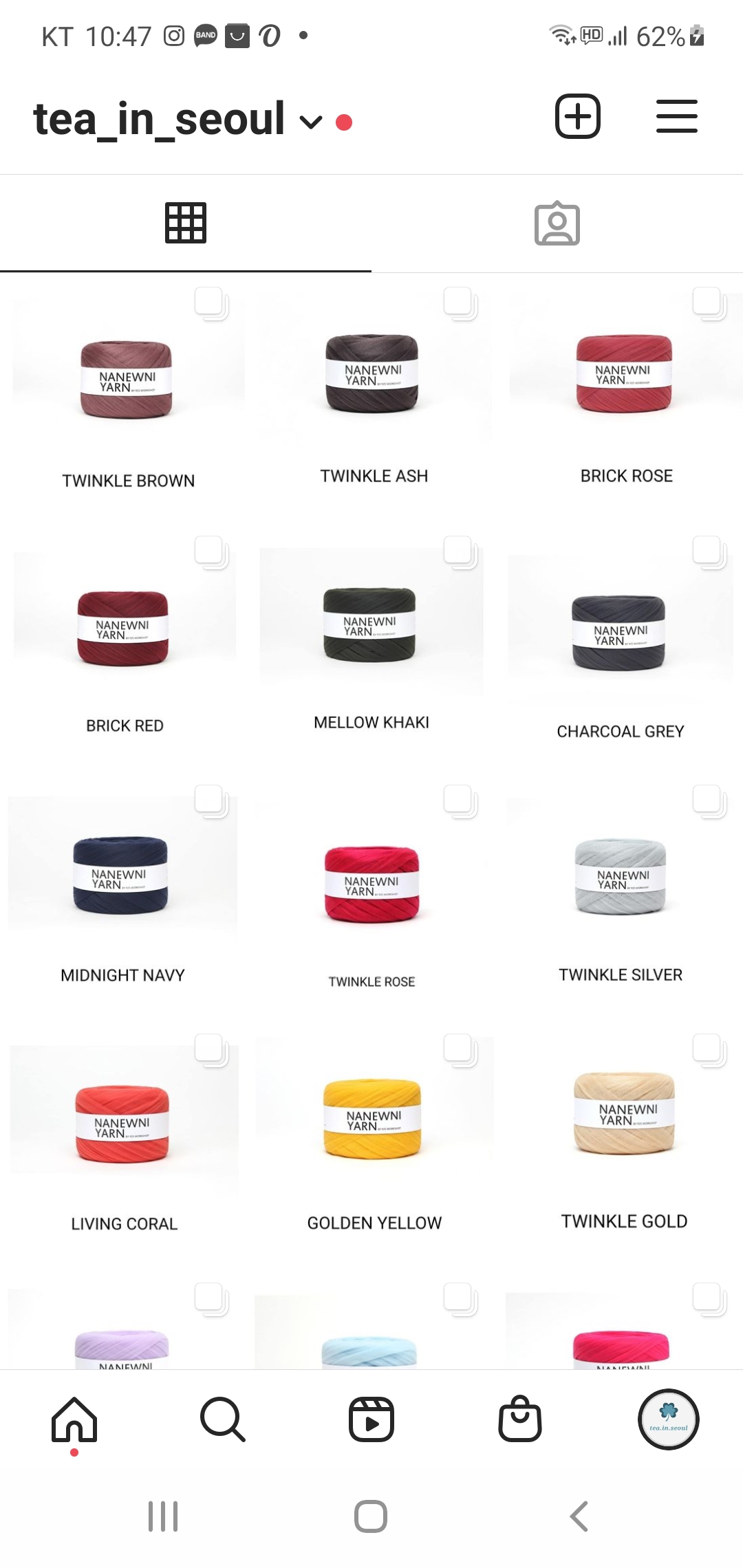Switch to the tagged photos tab
Image resolution: width=743 pixels, height=1568 pixels.
point(557,224)
